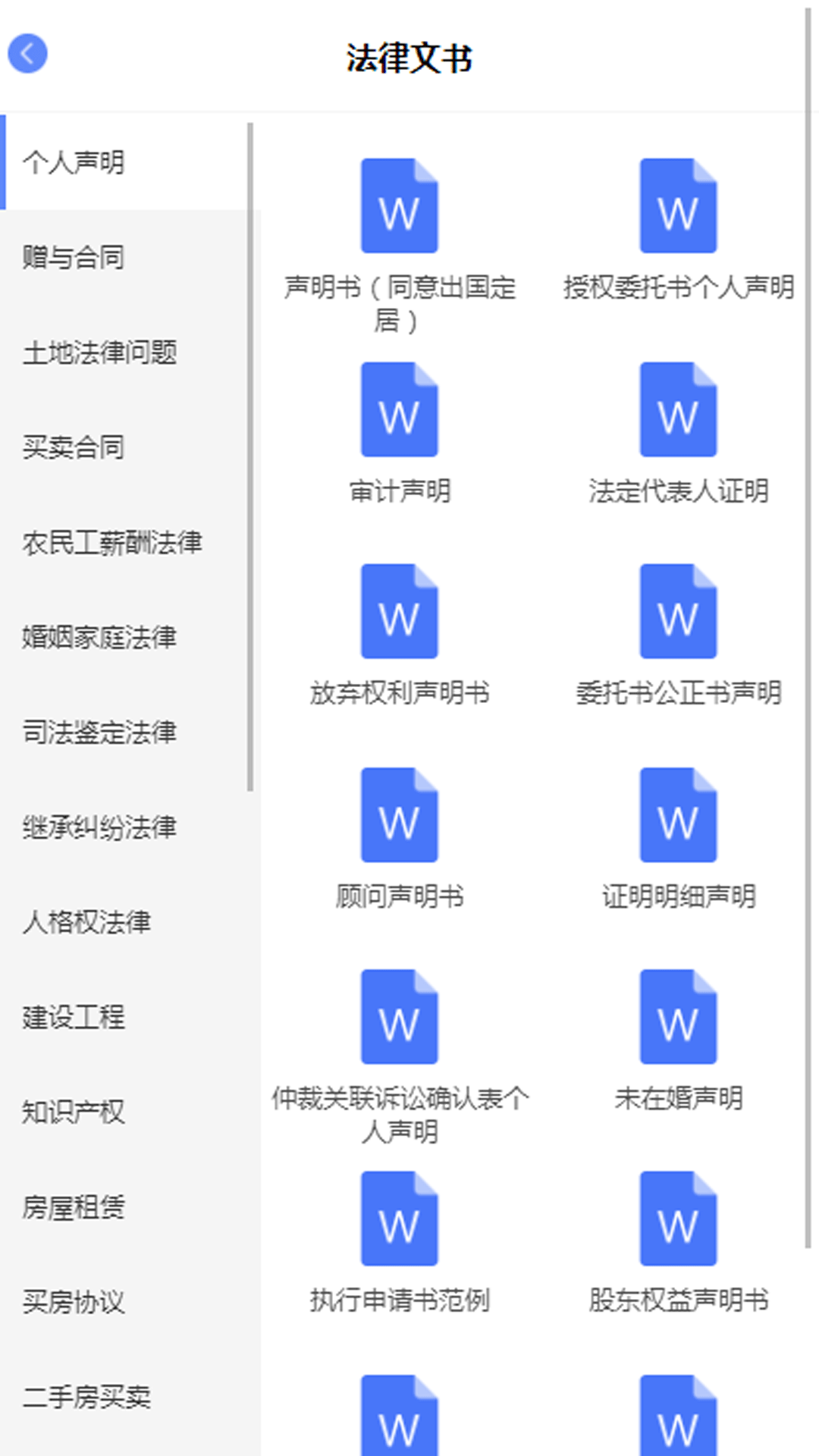This screenshot has height=1456, width=819.
Task: Open the 婚姻家庭法律 category
Action: pos(101,637)
